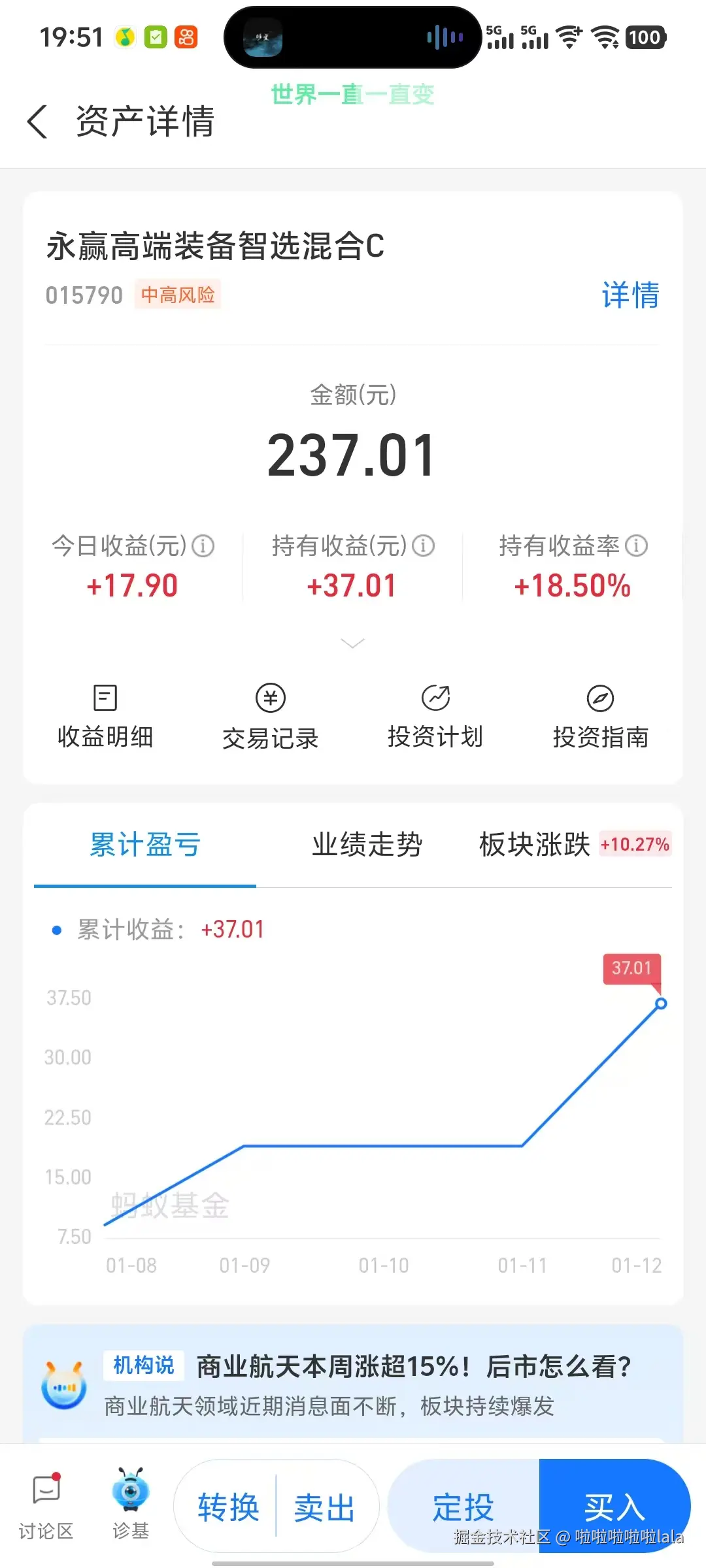Tap the 37.01 marker on the chart
706x1568 pixels.
631,970
